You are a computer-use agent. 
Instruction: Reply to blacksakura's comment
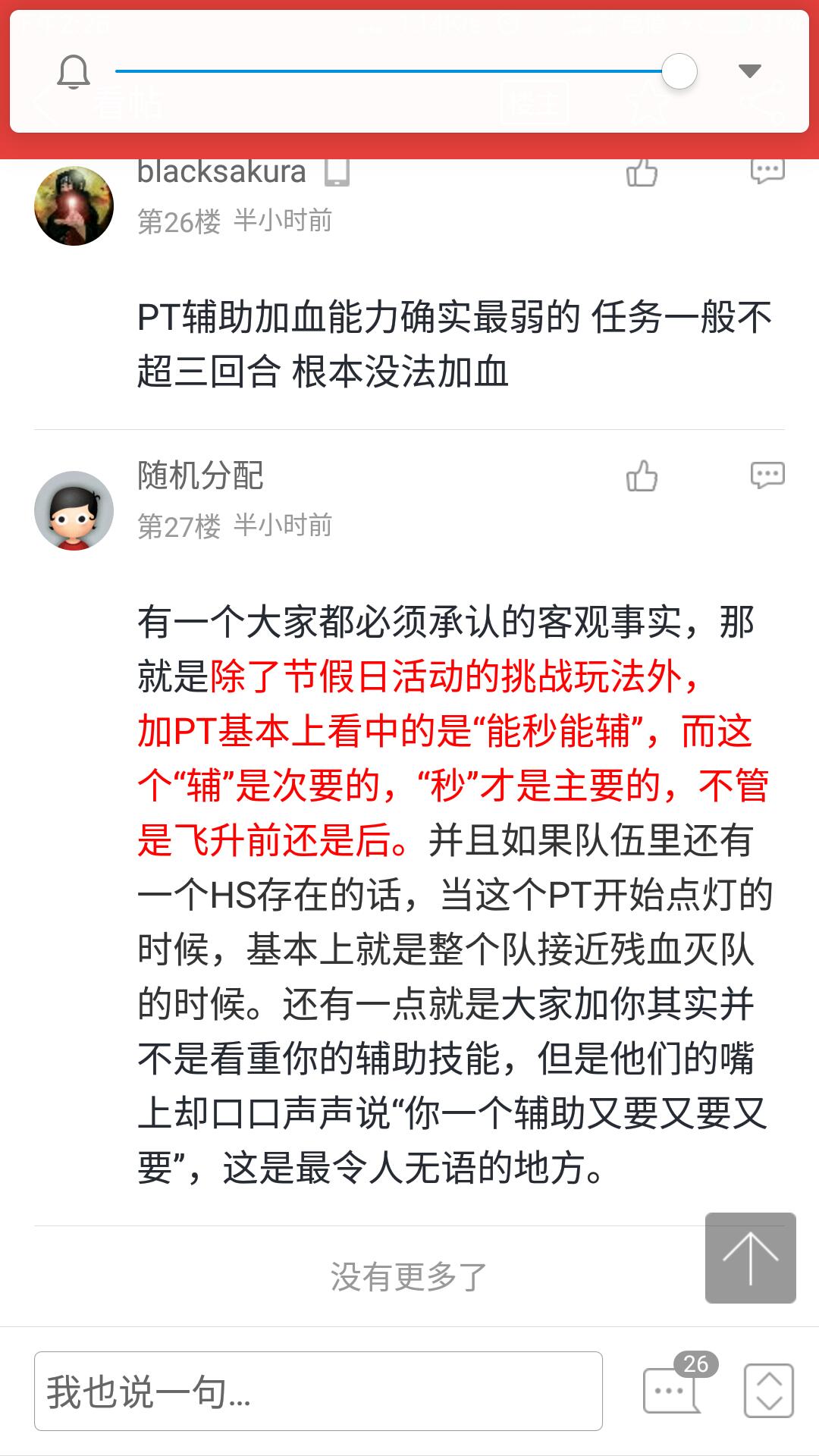pos(767,171)
